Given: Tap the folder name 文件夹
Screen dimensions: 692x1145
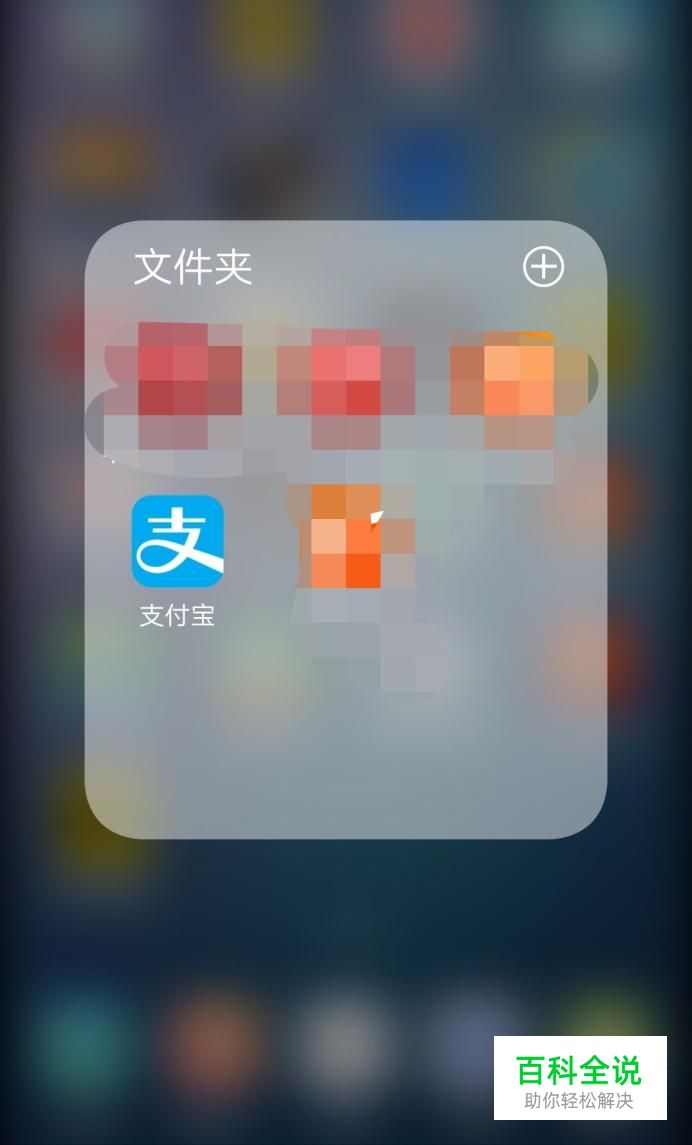Looking at the screenshot, I should [x=193, y=267].
